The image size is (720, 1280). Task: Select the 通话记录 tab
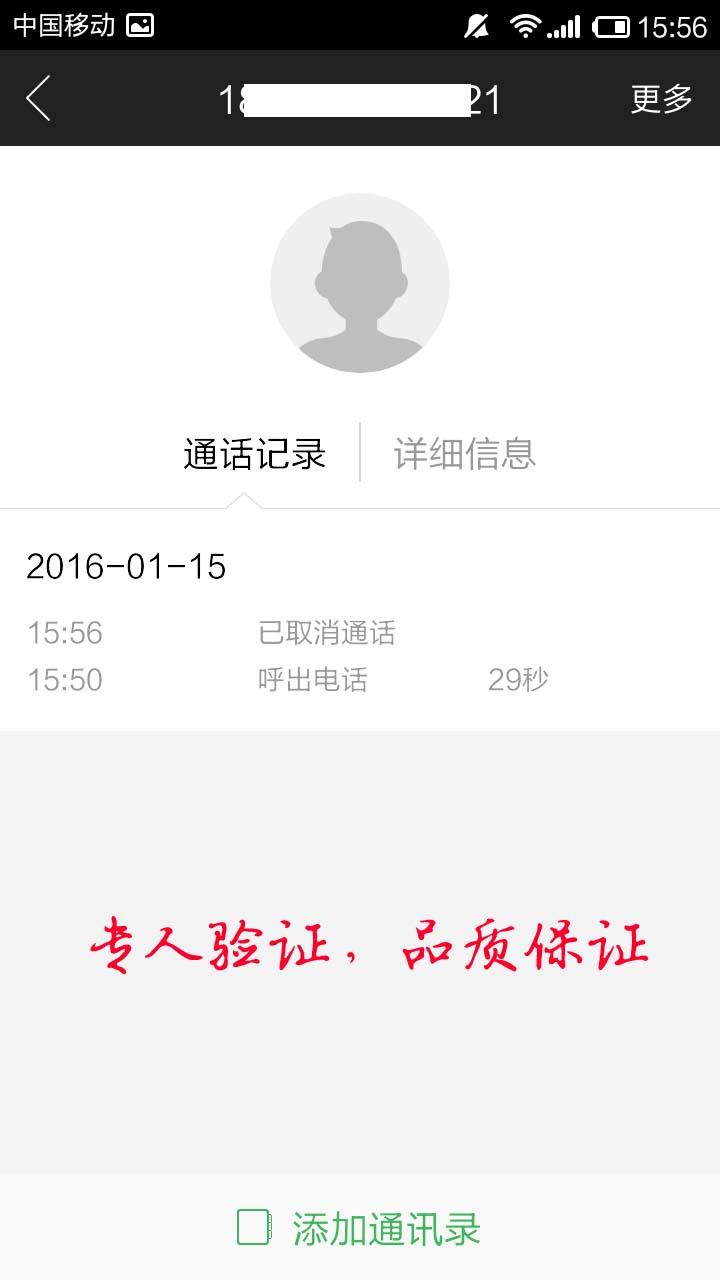point(255,453)
